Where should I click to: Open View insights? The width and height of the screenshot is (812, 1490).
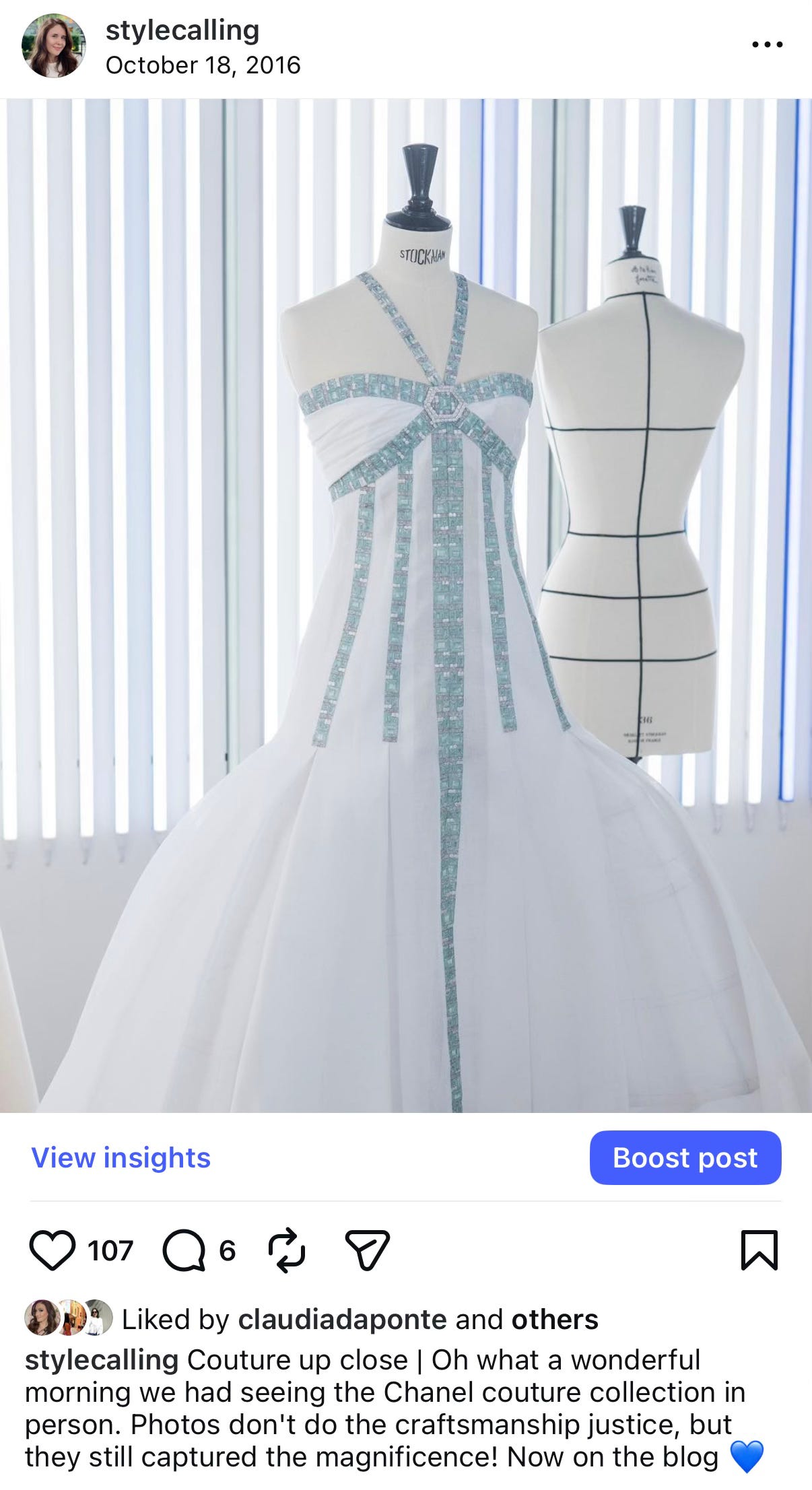point(121,1157)
